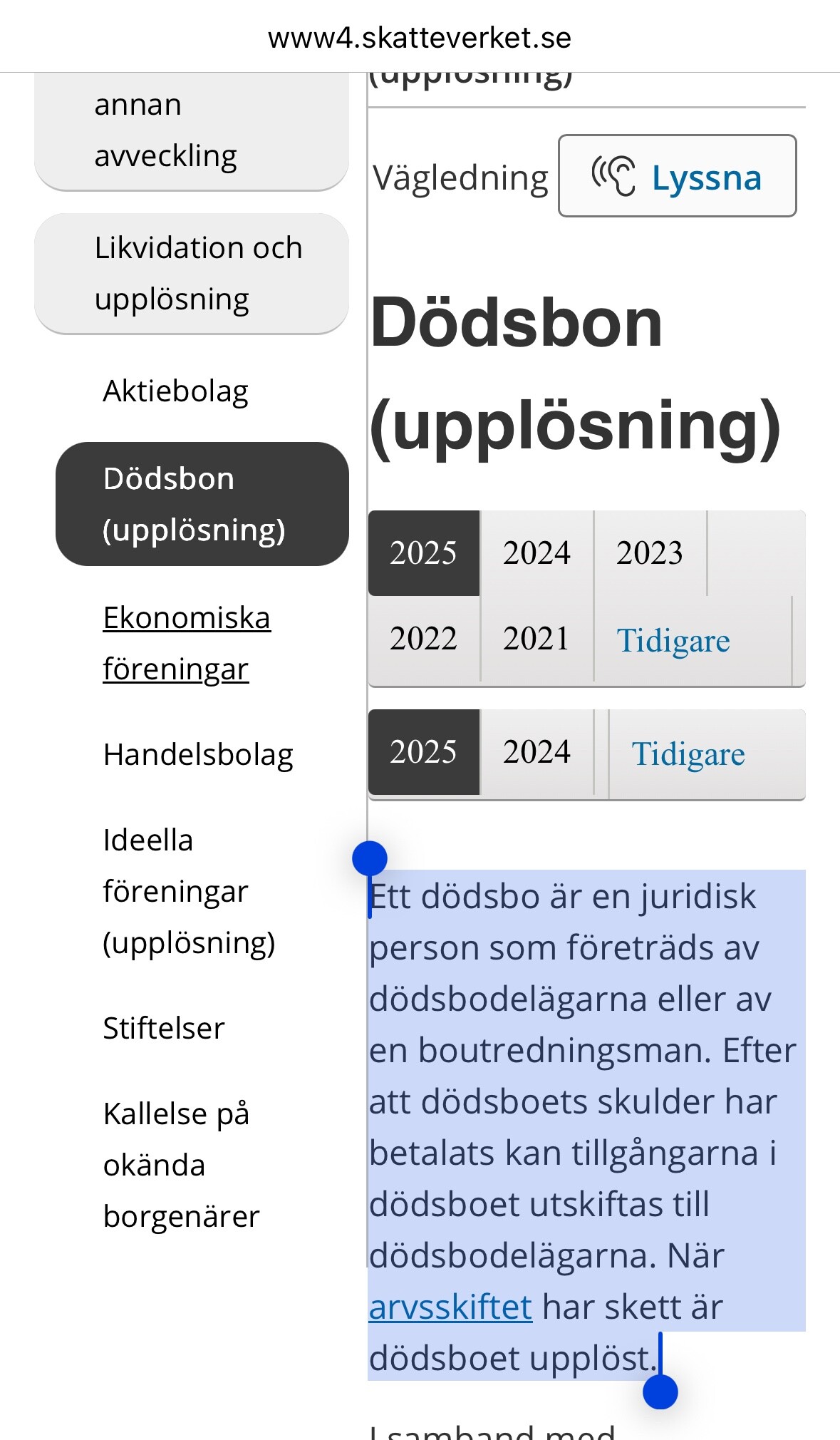Tap the www4.skatteverket.se address bar
Viewport: 840px width, 1440px height.
[x=420, y=38]
